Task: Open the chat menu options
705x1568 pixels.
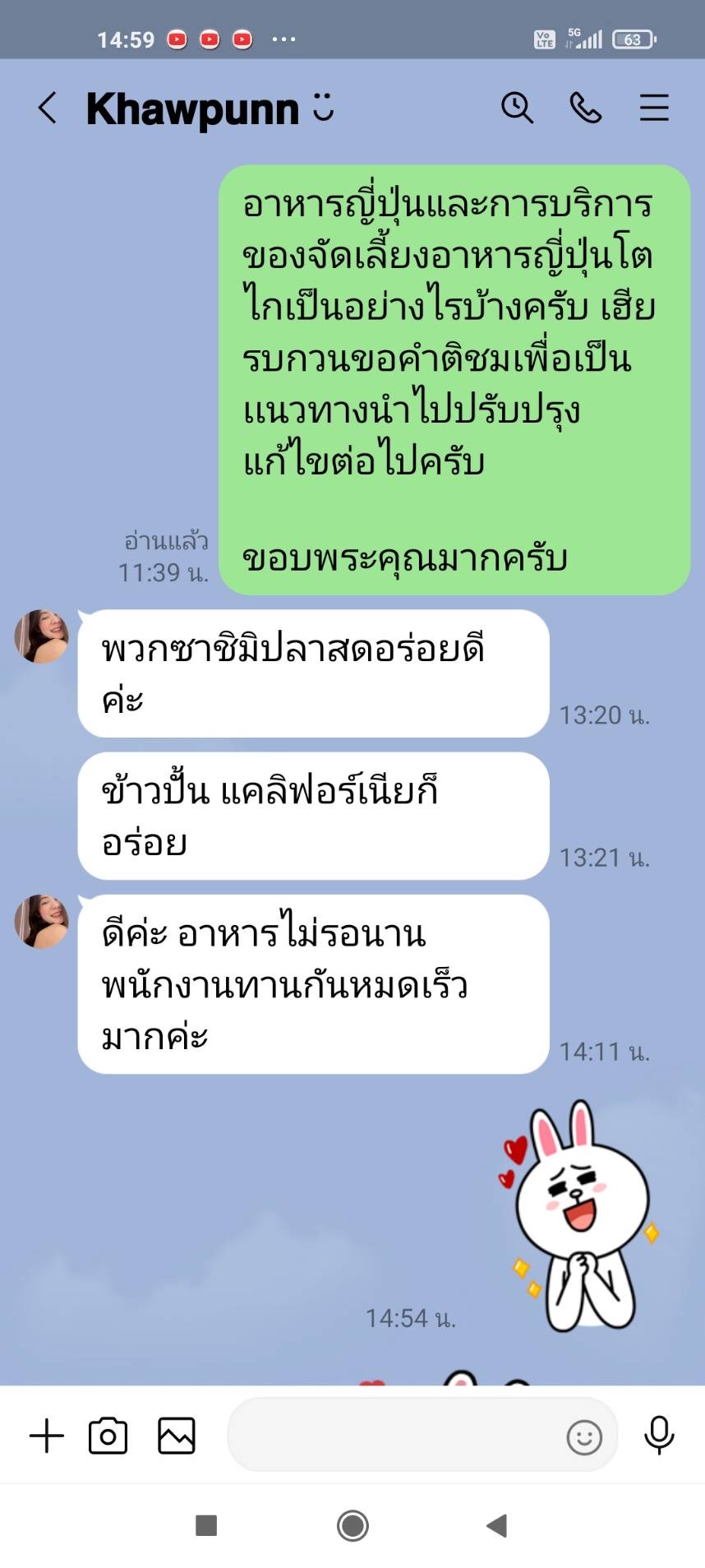Action: [654, 108]
